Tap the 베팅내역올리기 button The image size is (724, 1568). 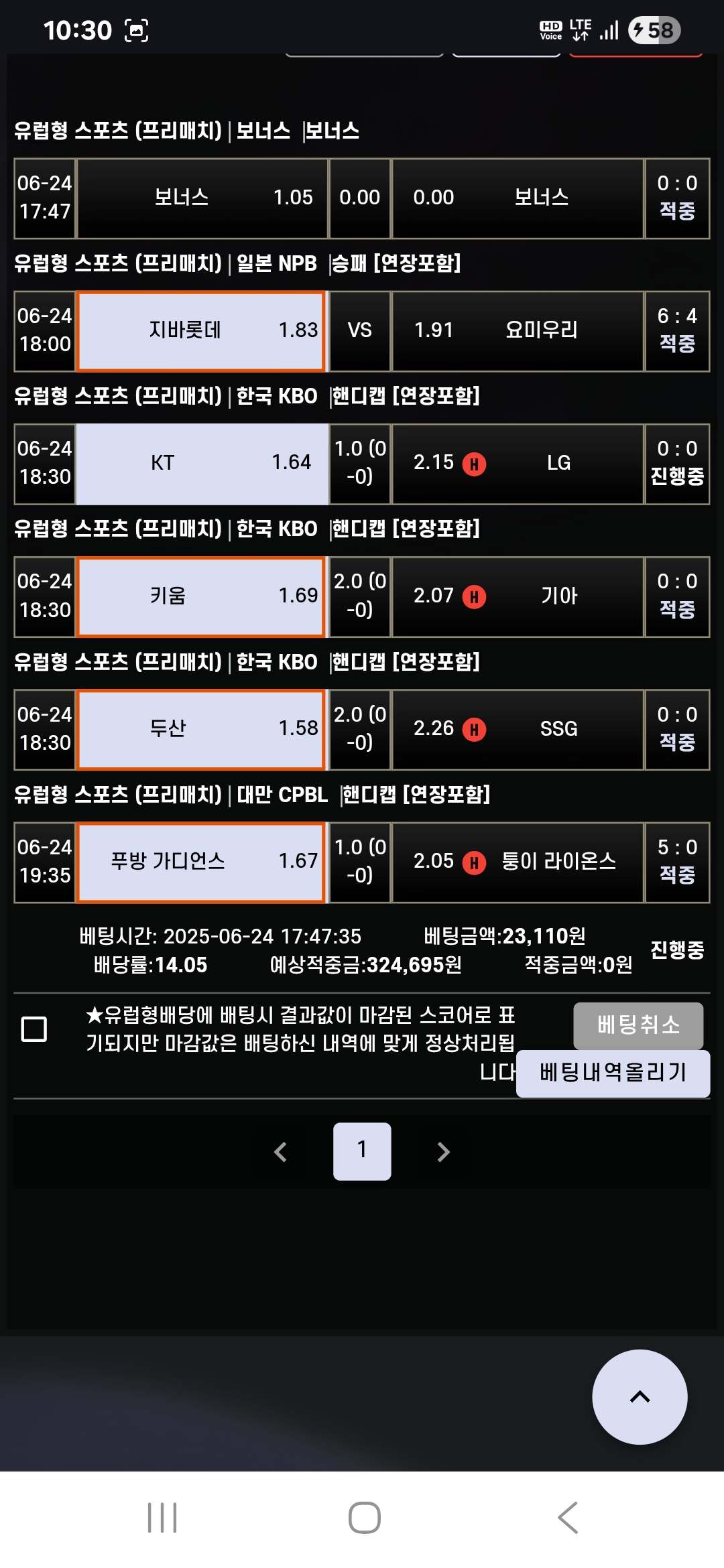pos(613,1073)
